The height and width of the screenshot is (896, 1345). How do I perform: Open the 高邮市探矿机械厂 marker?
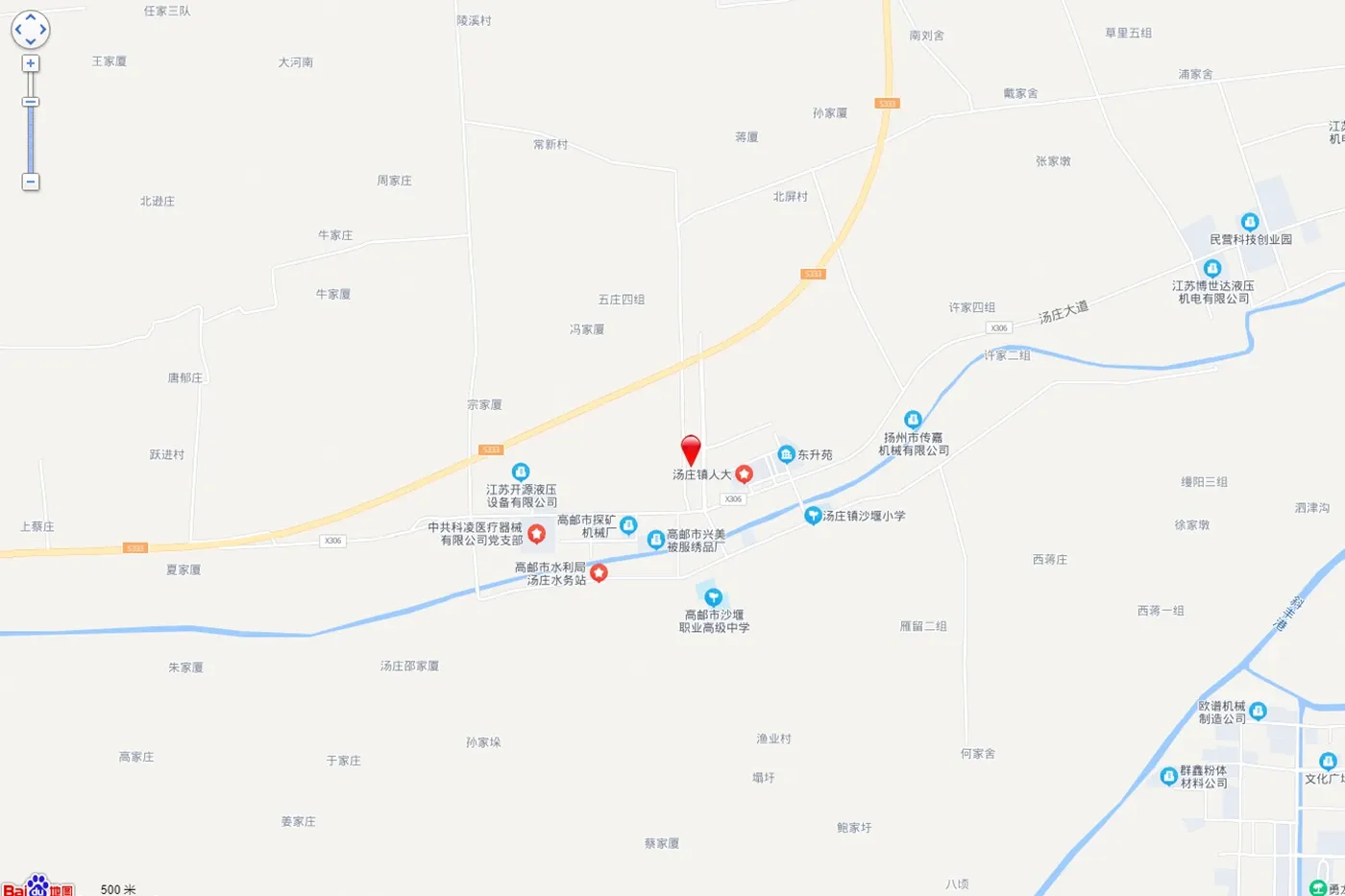click(628, 525)
